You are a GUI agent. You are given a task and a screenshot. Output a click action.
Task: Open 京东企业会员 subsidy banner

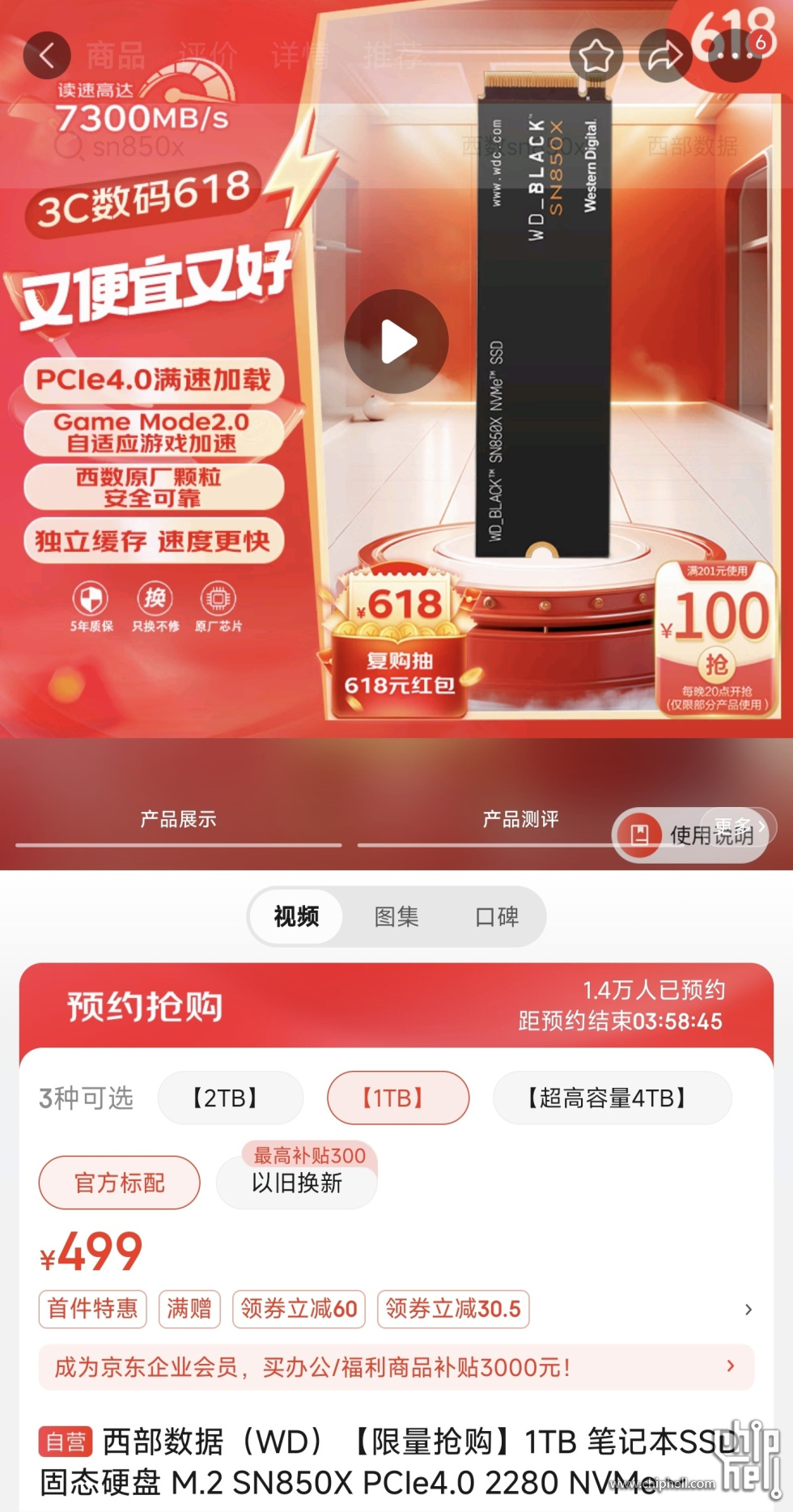click(396, 1368)
